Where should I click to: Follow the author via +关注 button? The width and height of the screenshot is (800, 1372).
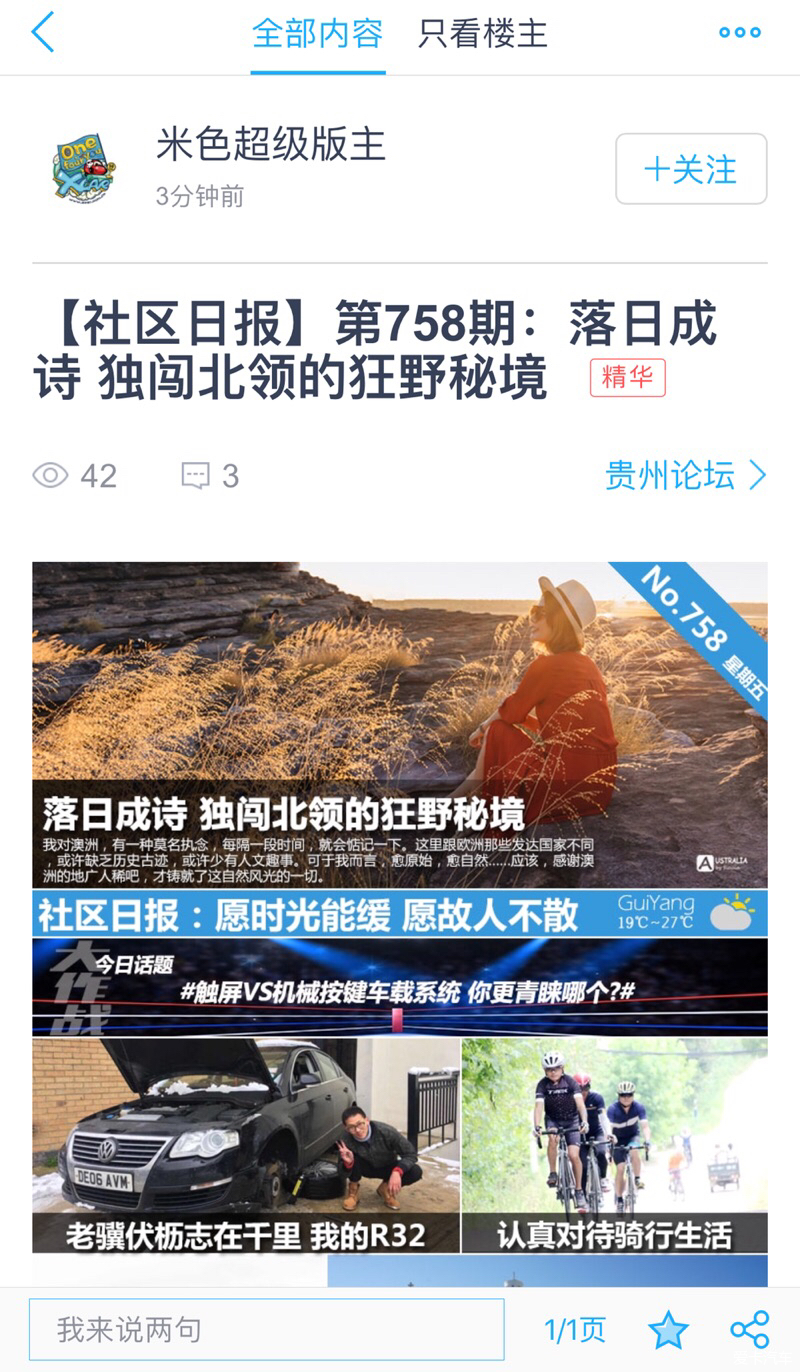pos(691,169)
